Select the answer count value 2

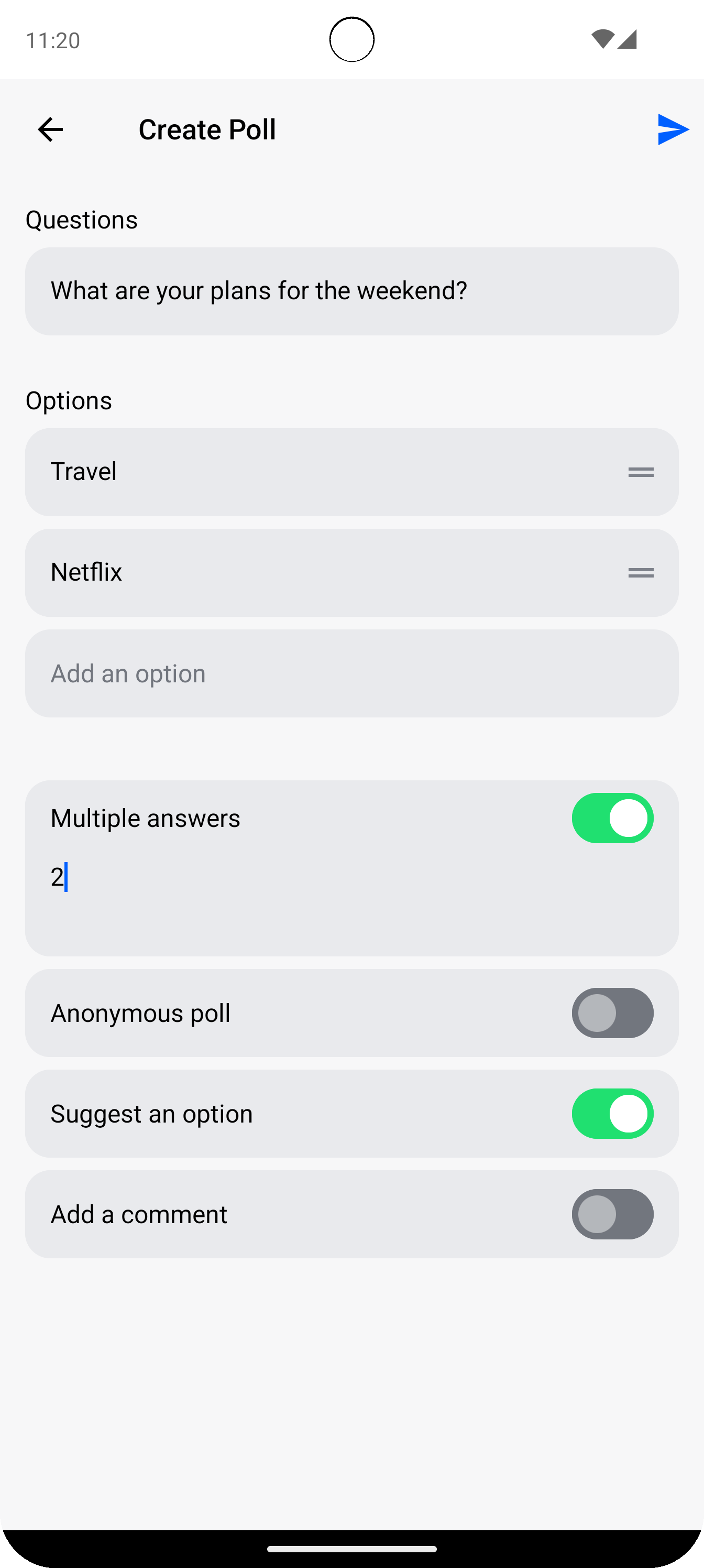click(x=58, y=878)
